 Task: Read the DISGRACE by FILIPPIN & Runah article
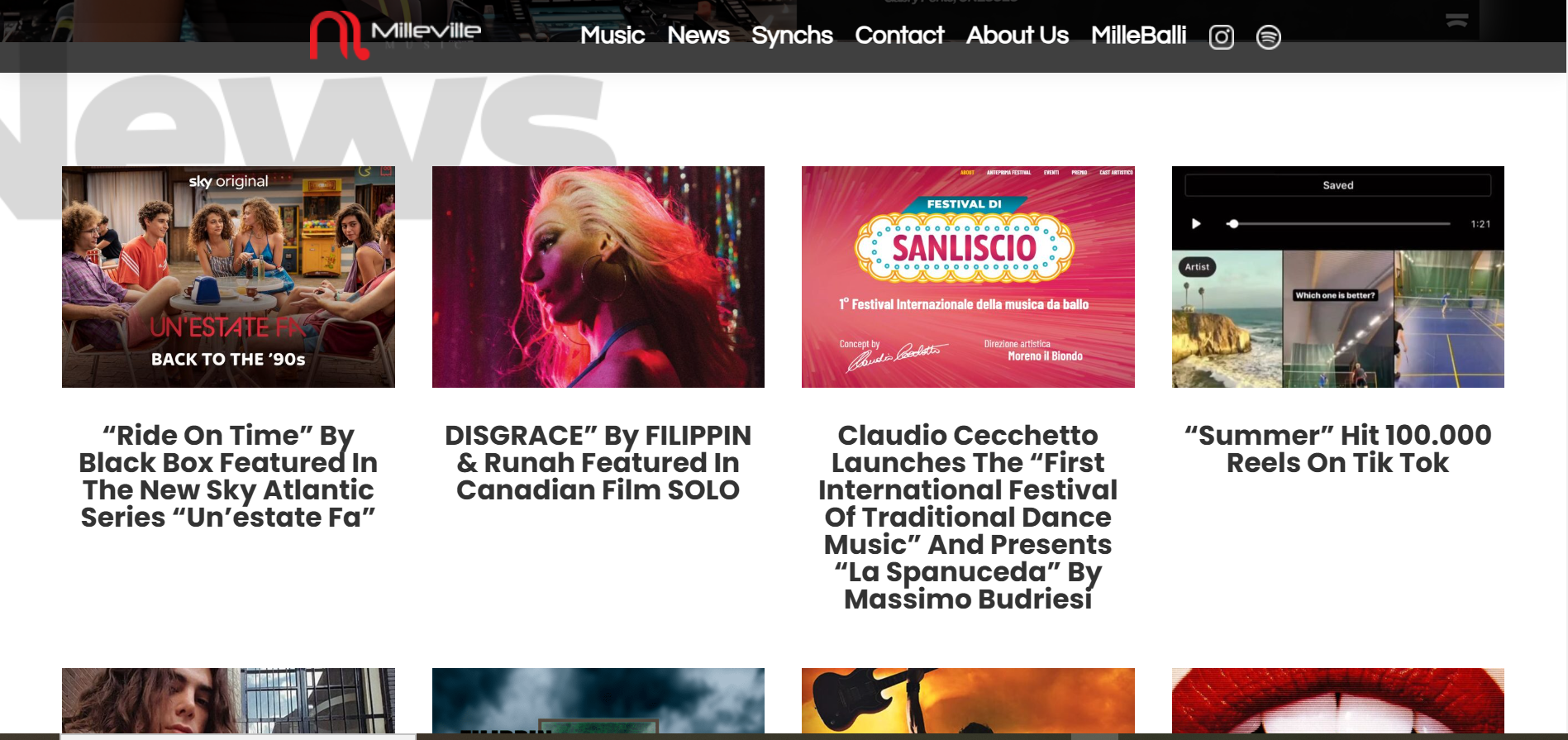[x=598, y=463]
